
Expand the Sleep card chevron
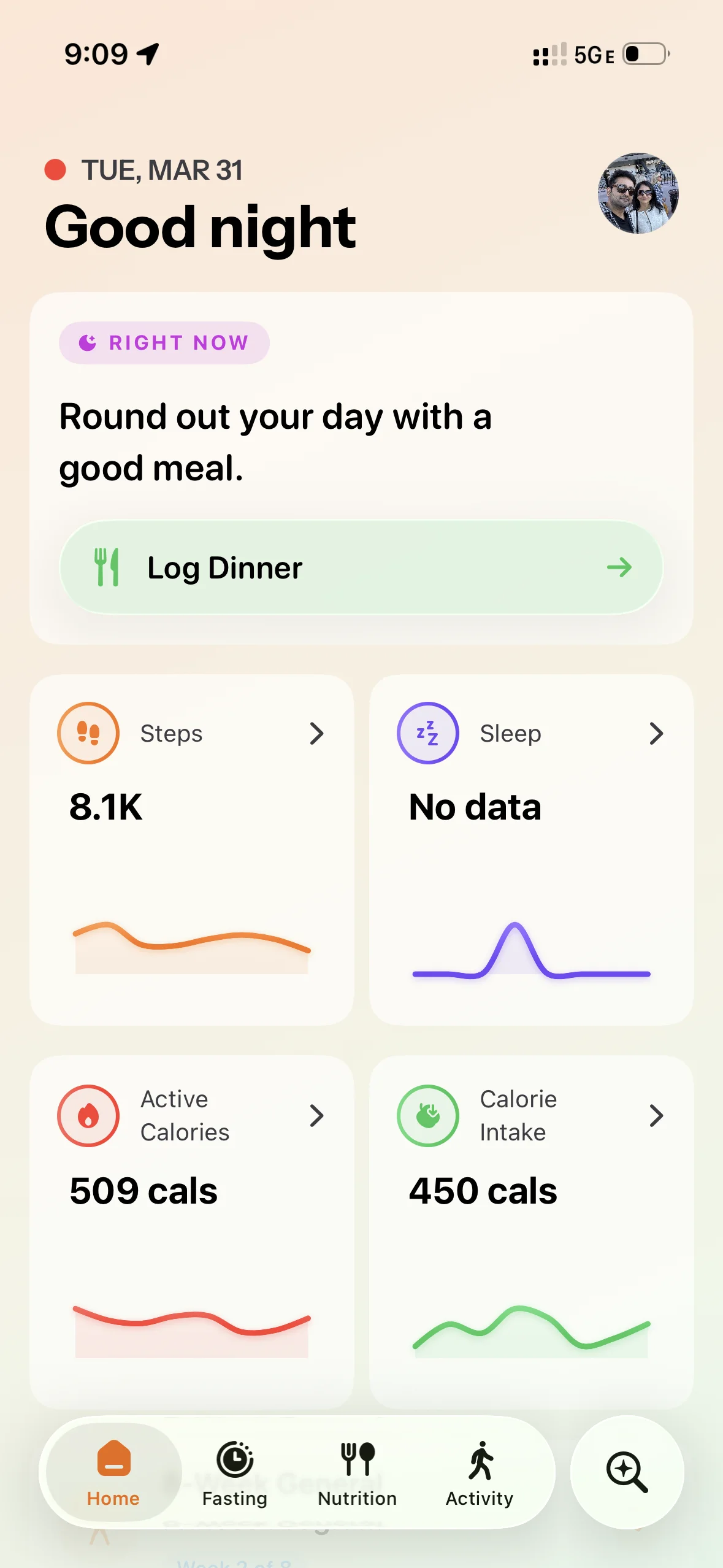click(657, 734)
